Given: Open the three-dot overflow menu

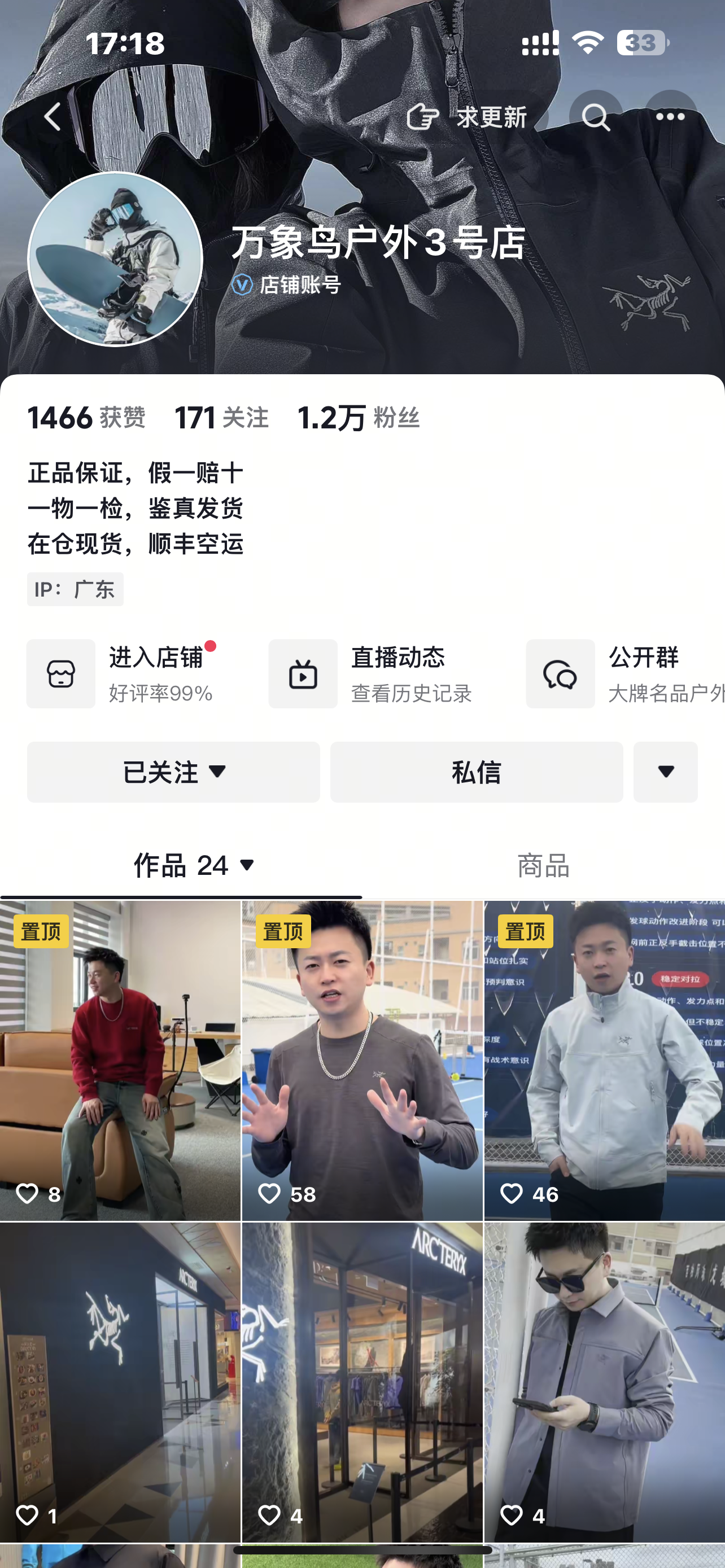Looking at the screenshot, I should (x=670, y=117).
